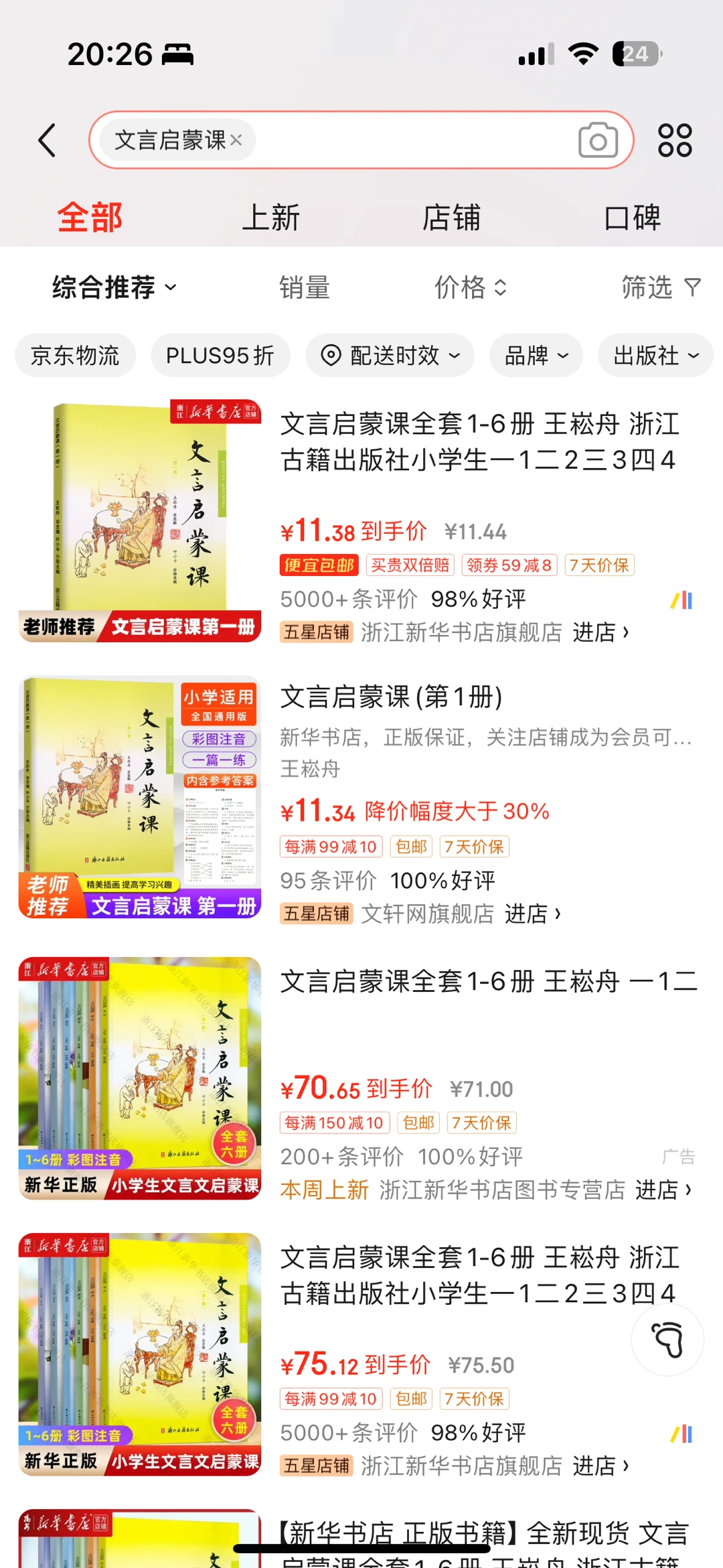Expand the 配送时效 dropdown chip
This screenshot has height=1568, width=723.
point(390,355)
